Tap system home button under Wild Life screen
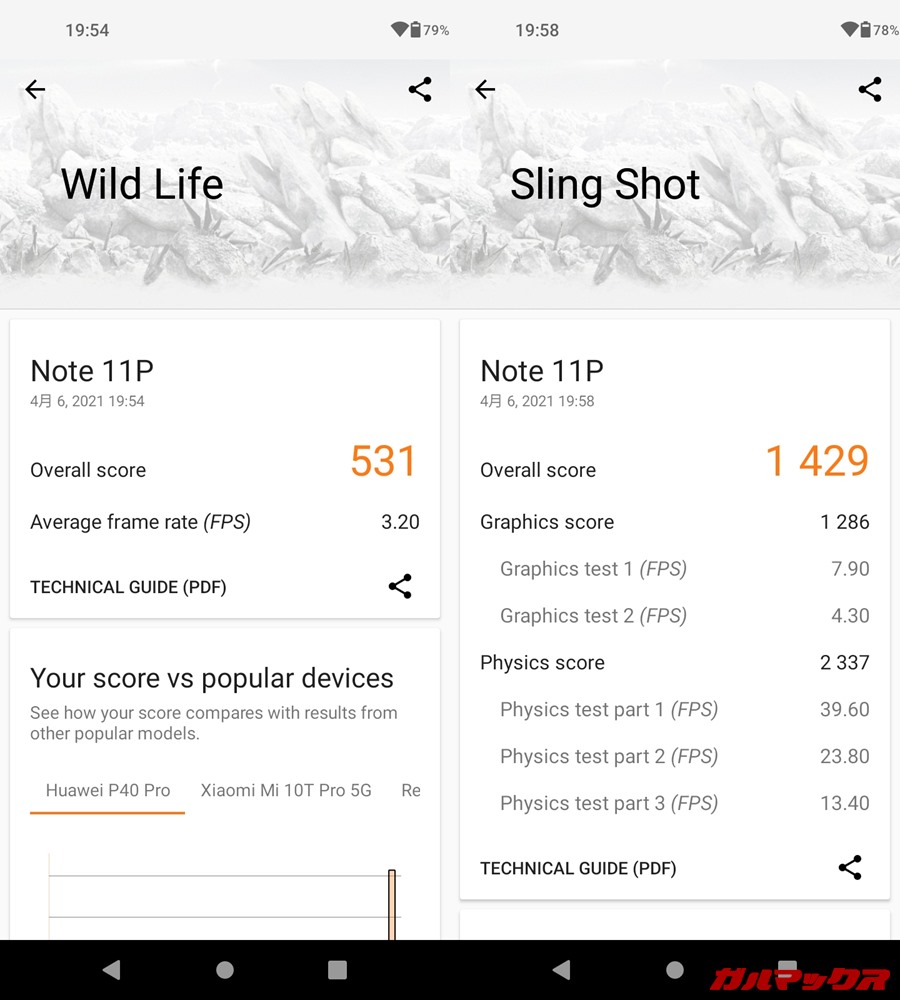 (x=225, y=969)
